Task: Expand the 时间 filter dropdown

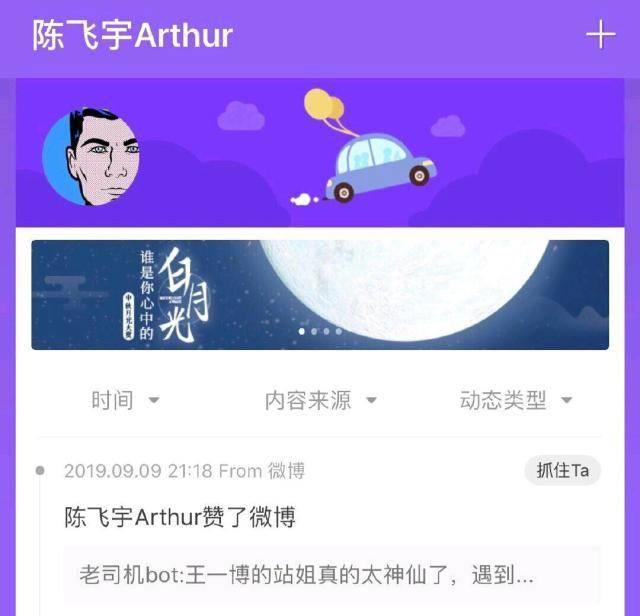Action: click(x=125, y=401)
